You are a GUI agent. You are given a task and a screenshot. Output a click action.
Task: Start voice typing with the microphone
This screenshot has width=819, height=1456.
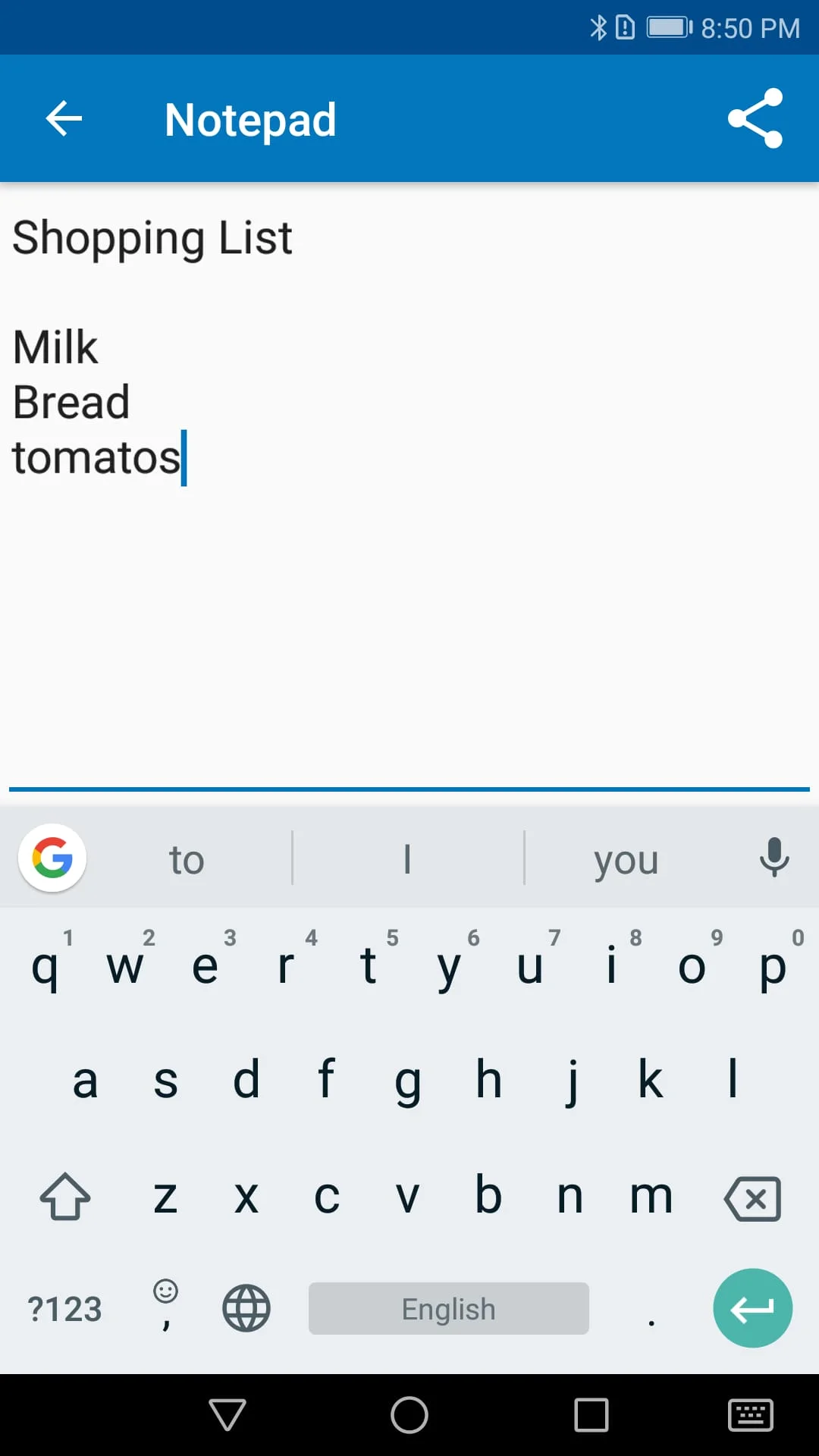(x=773, y=858)
